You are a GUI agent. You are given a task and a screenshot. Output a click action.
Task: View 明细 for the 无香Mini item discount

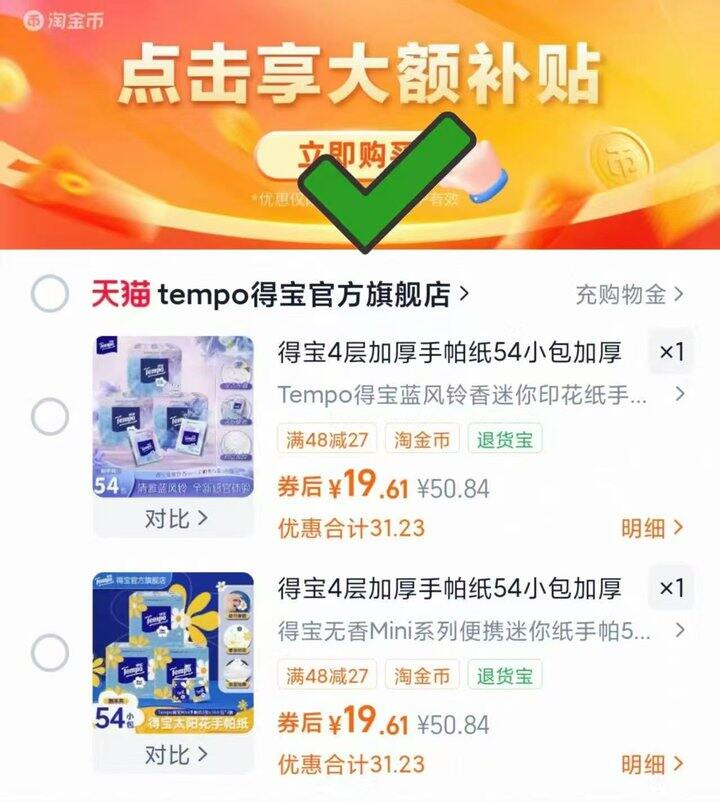coord(652,764)
